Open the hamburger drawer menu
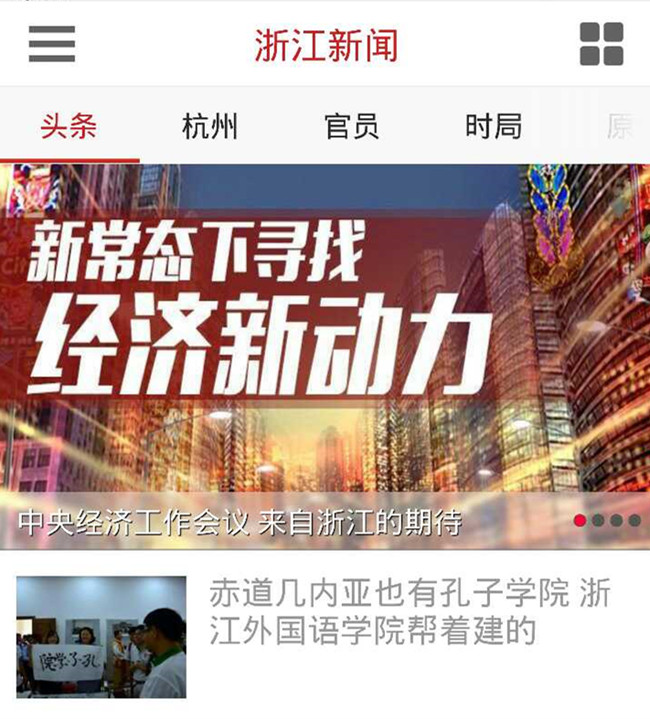 [x=51, y=44]
